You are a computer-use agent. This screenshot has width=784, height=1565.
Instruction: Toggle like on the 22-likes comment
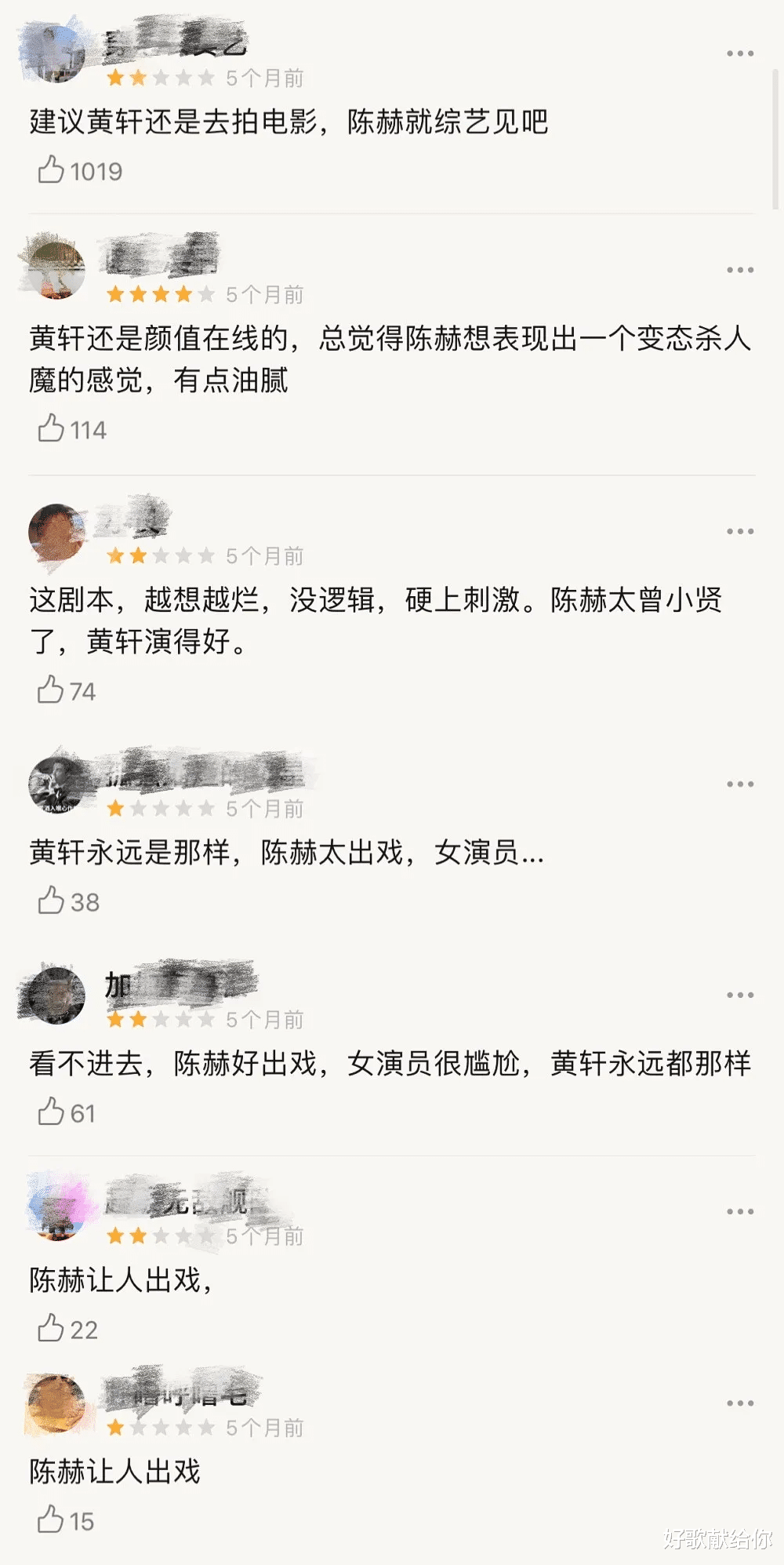click(x=52, y=1327)
